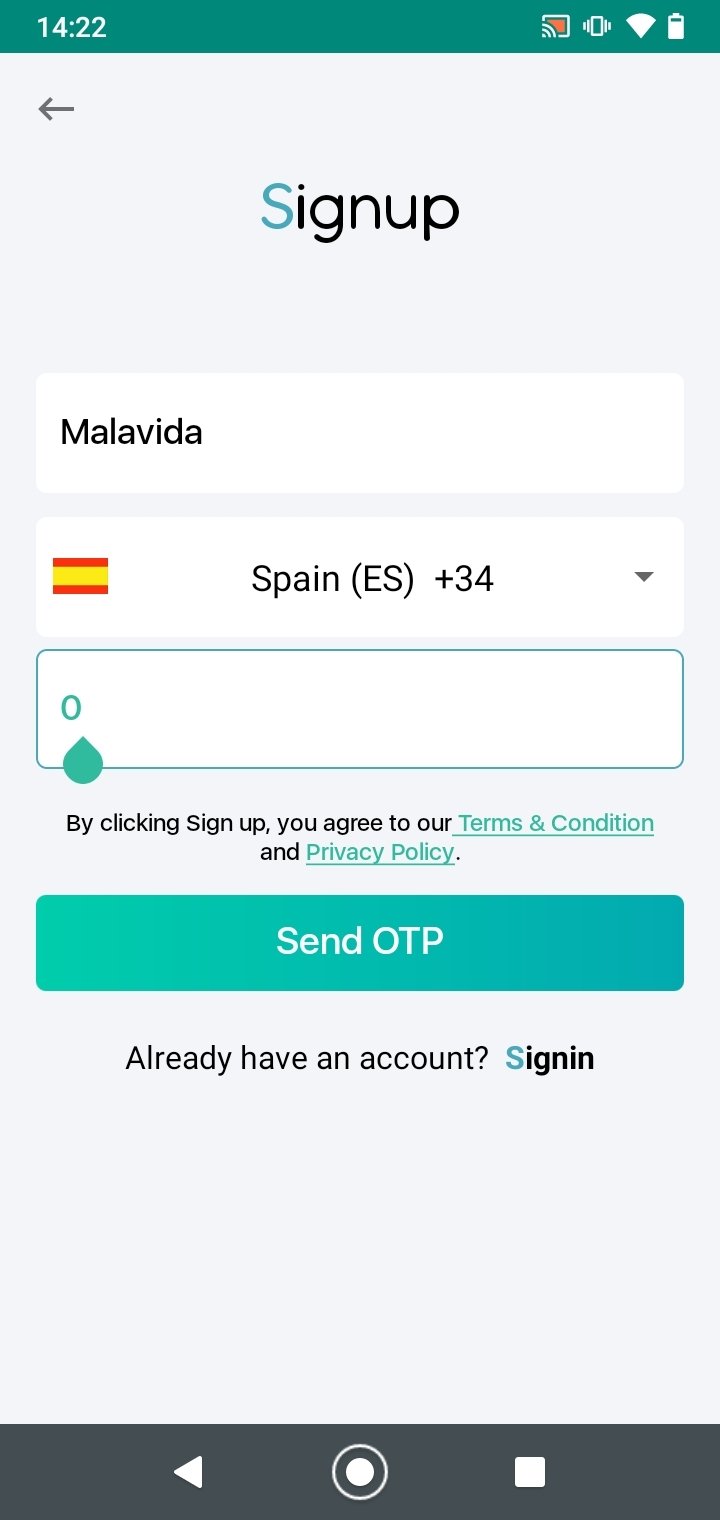The height and width of the screenshot is (1520, 720).
Task: Read the Privacy Policy link
Action: point(381,852)
